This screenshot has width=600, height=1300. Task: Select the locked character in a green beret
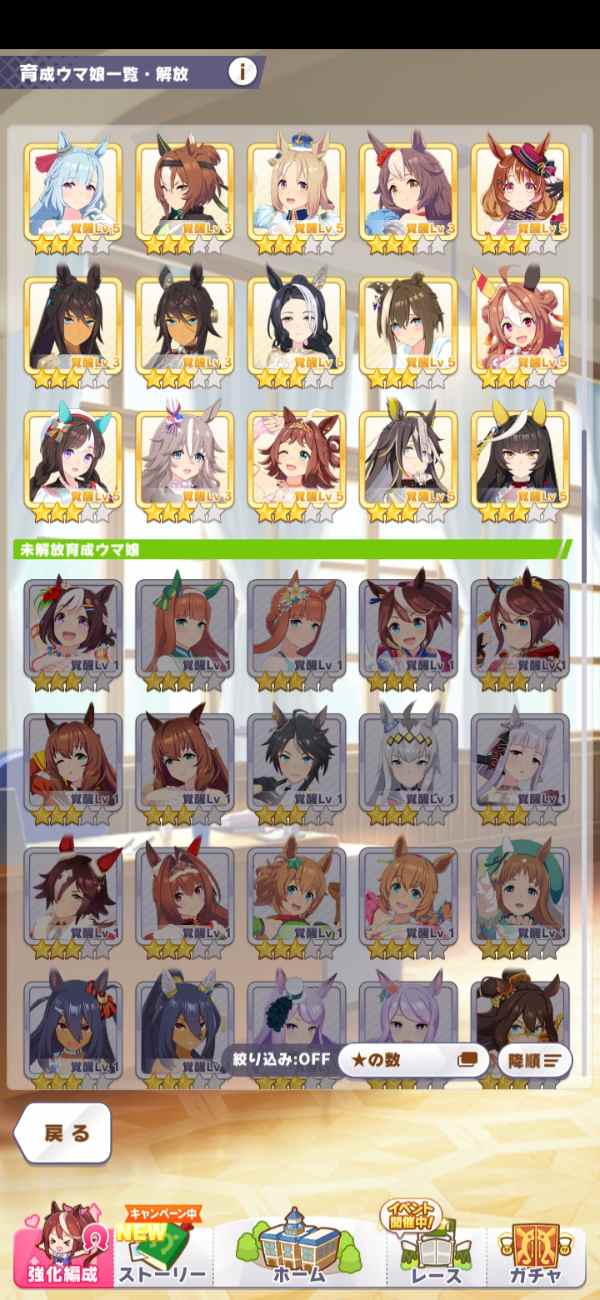520,900
